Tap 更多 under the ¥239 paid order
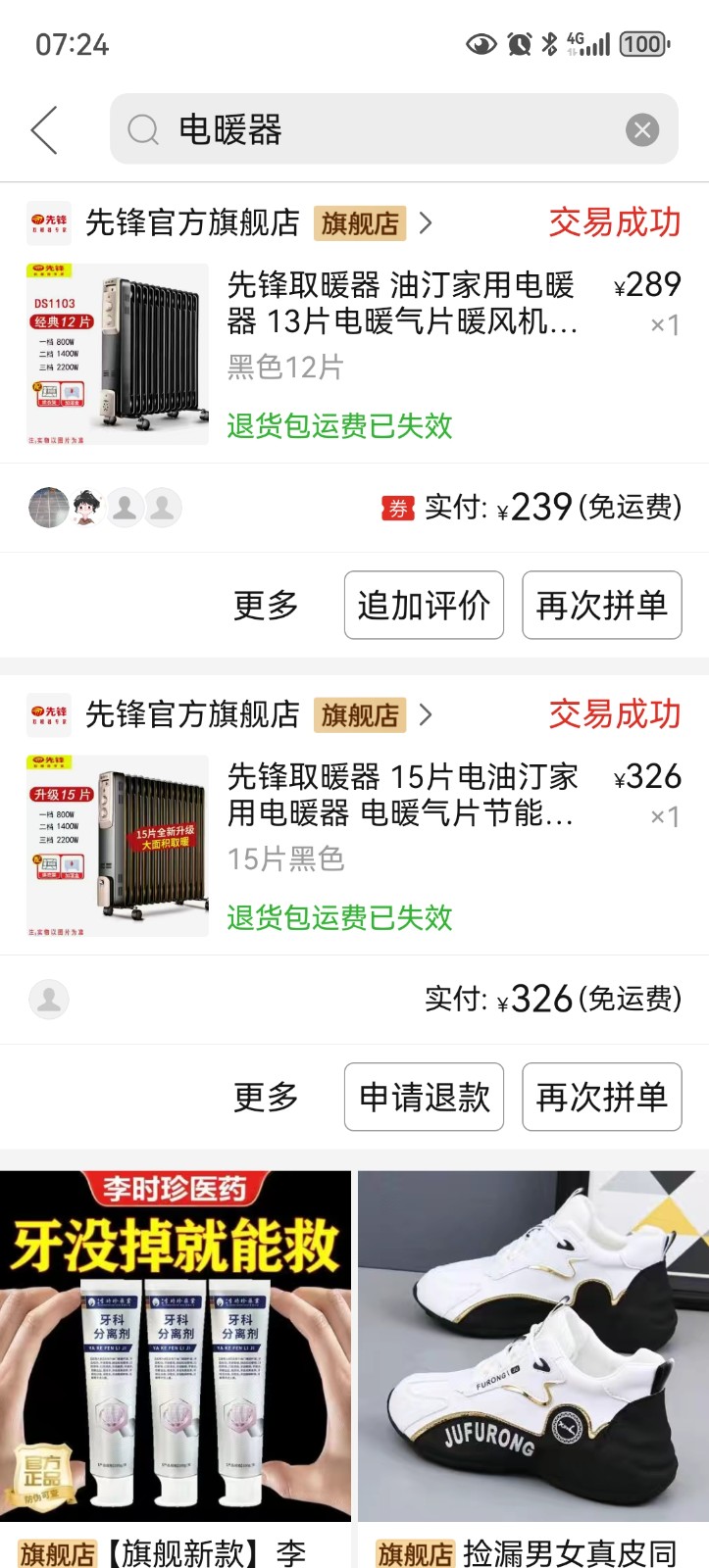 [x=266, y=606]
